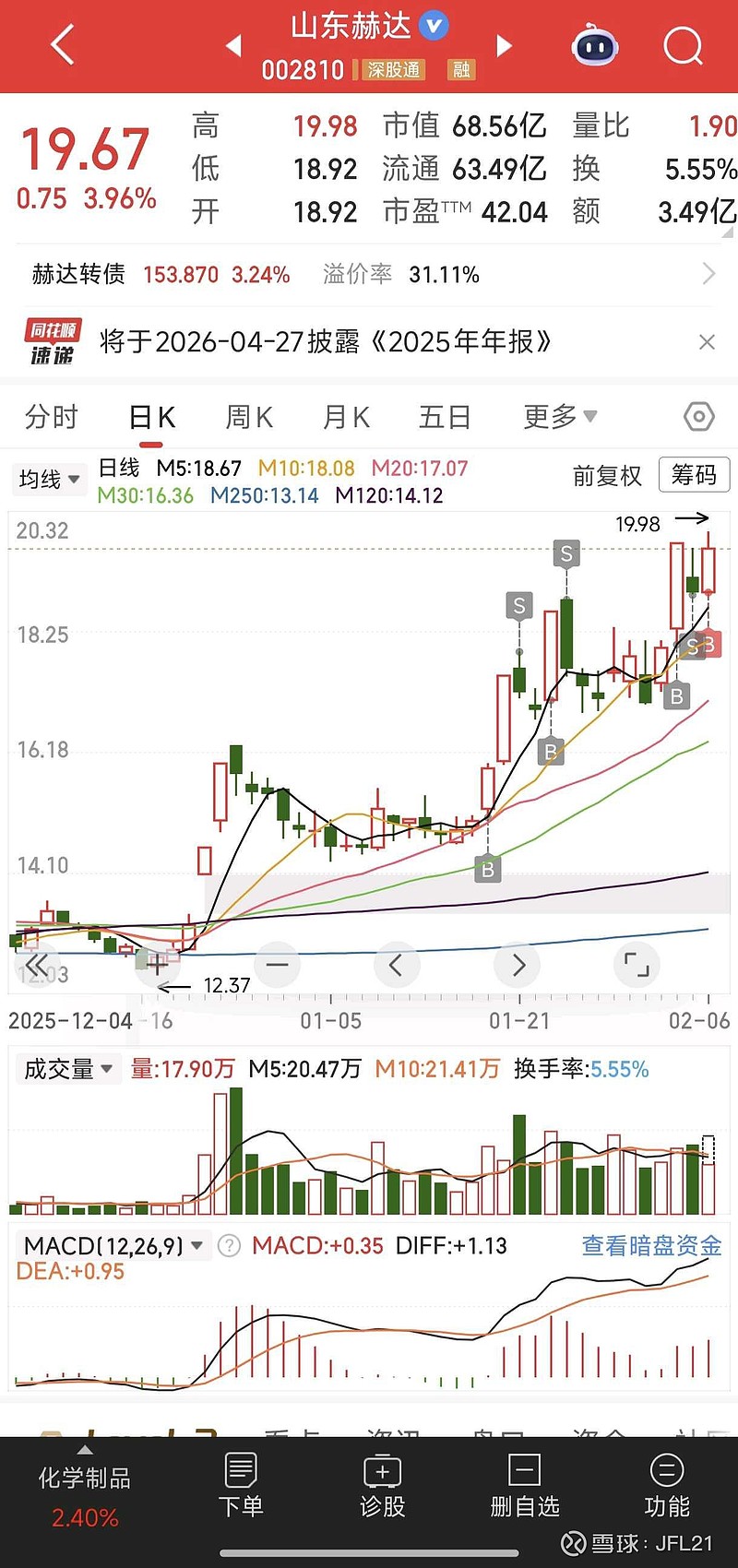Open the robot assistant icon
This screenshot has height=1568, width=738.
pos(595,44)
